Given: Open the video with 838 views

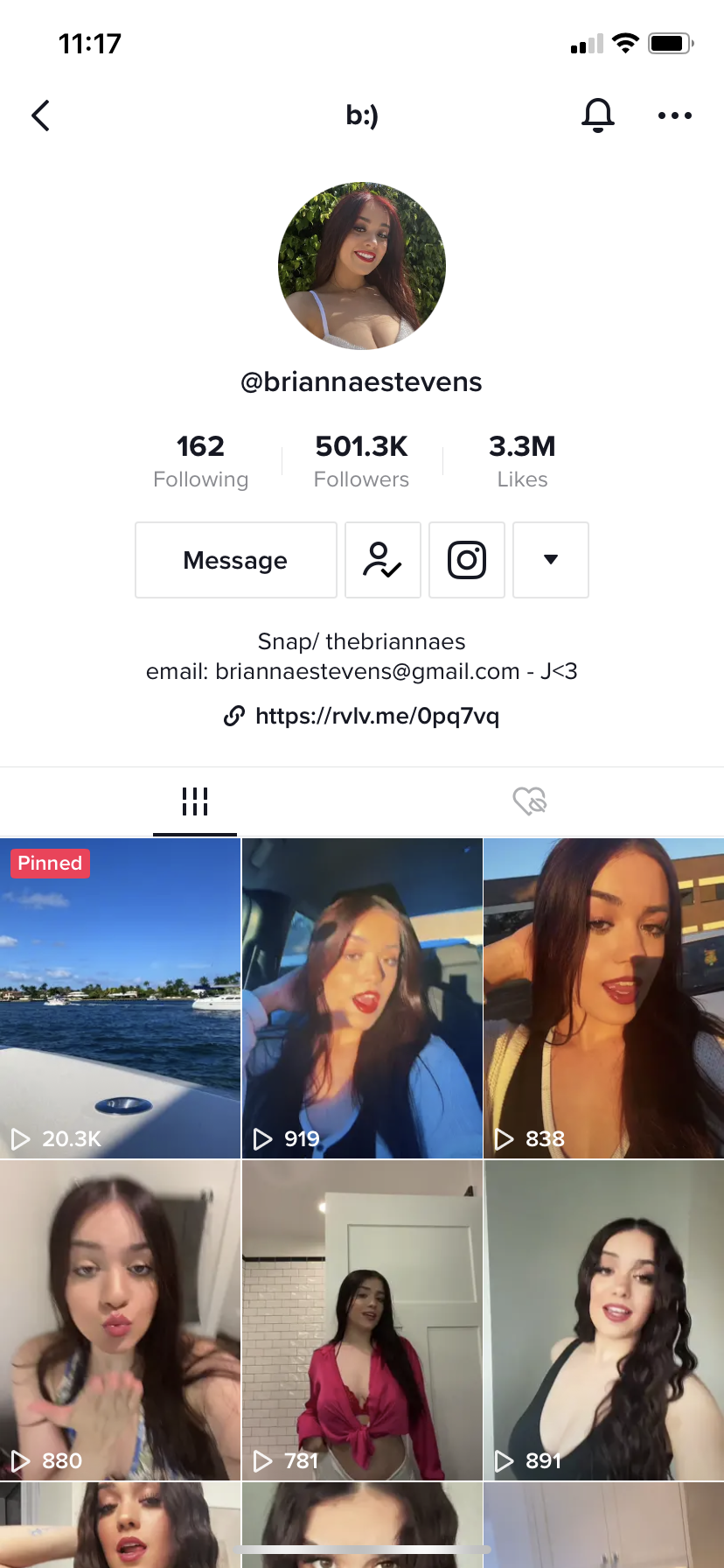Looking at the screenshot, I should pos(603,997).
